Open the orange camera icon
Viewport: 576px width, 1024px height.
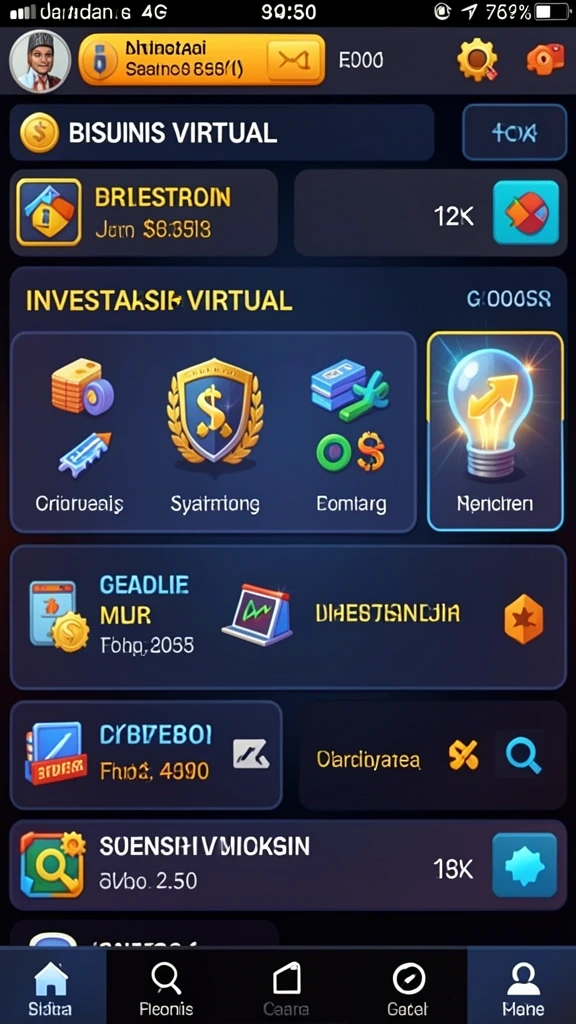pyautogui.click(x=544, y=59)
